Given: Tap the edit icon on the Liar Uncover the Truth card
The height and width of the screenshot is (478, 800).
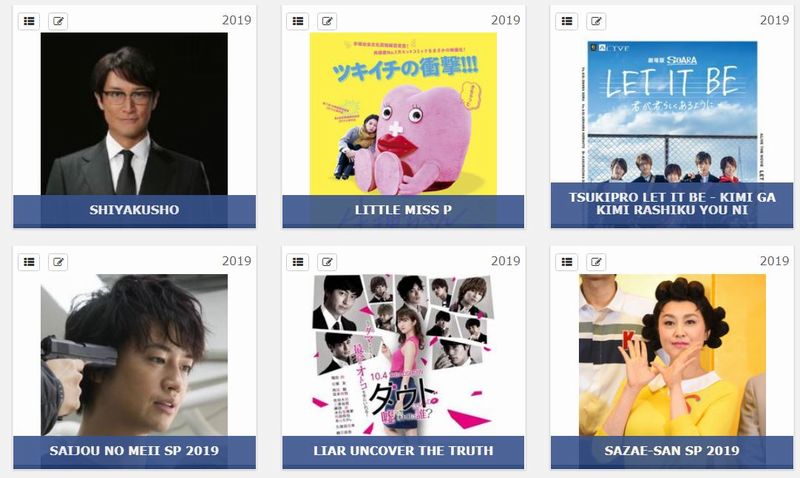Looking at the screenshot, I should click(327, 261).
